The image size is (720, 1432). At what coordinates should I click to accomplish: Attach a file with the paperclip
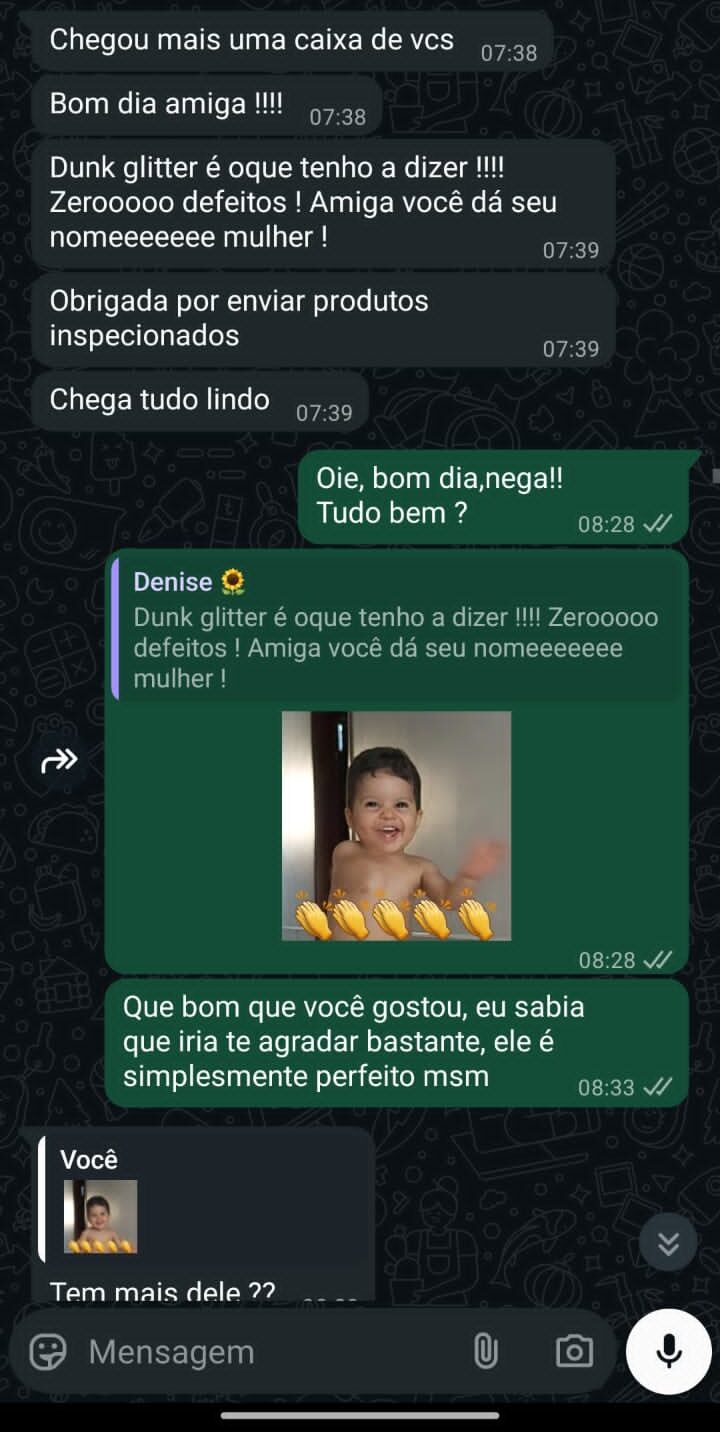[x=485, y=1352]
